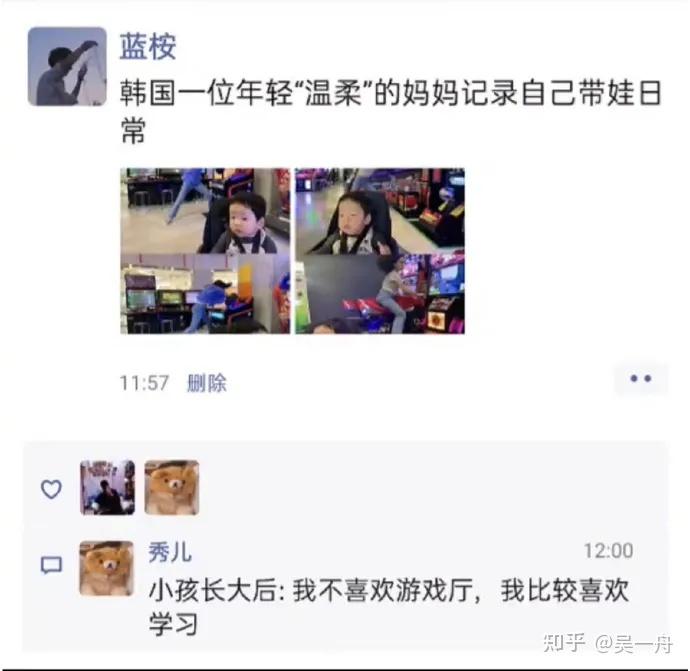Open first liker's avatar with arcade photo

[x=107, y=487]
